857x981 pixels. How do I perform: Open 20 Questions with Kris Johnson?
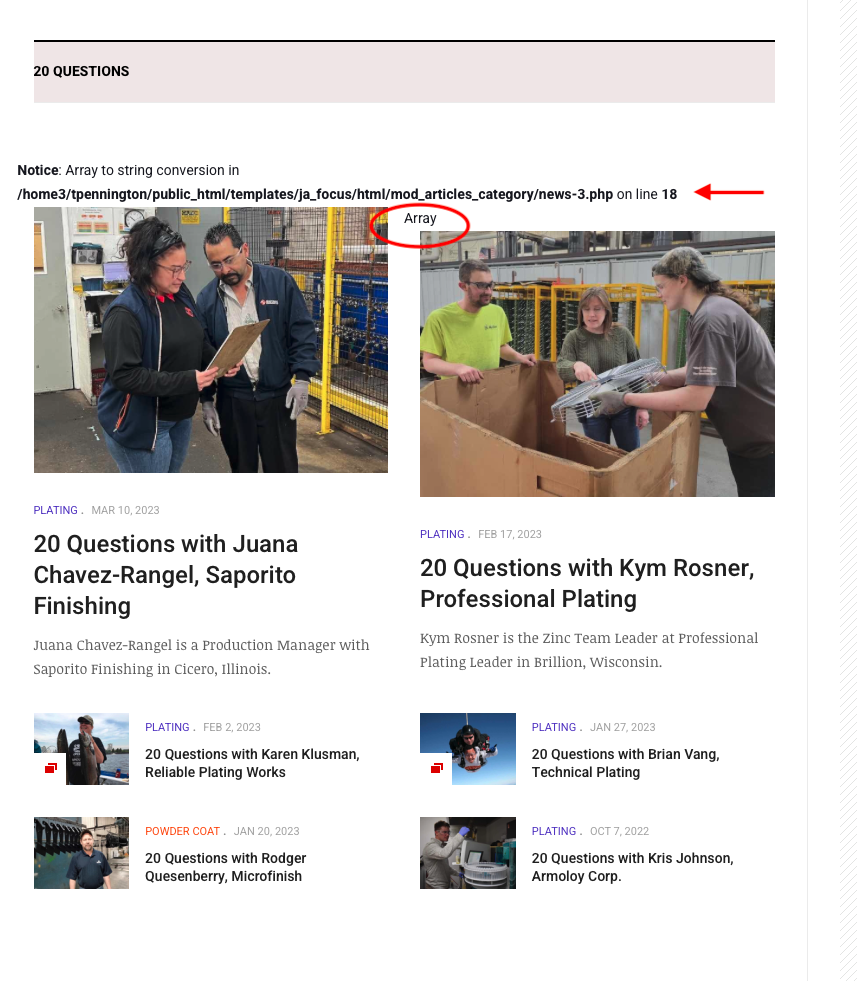[x=631, y=867]
